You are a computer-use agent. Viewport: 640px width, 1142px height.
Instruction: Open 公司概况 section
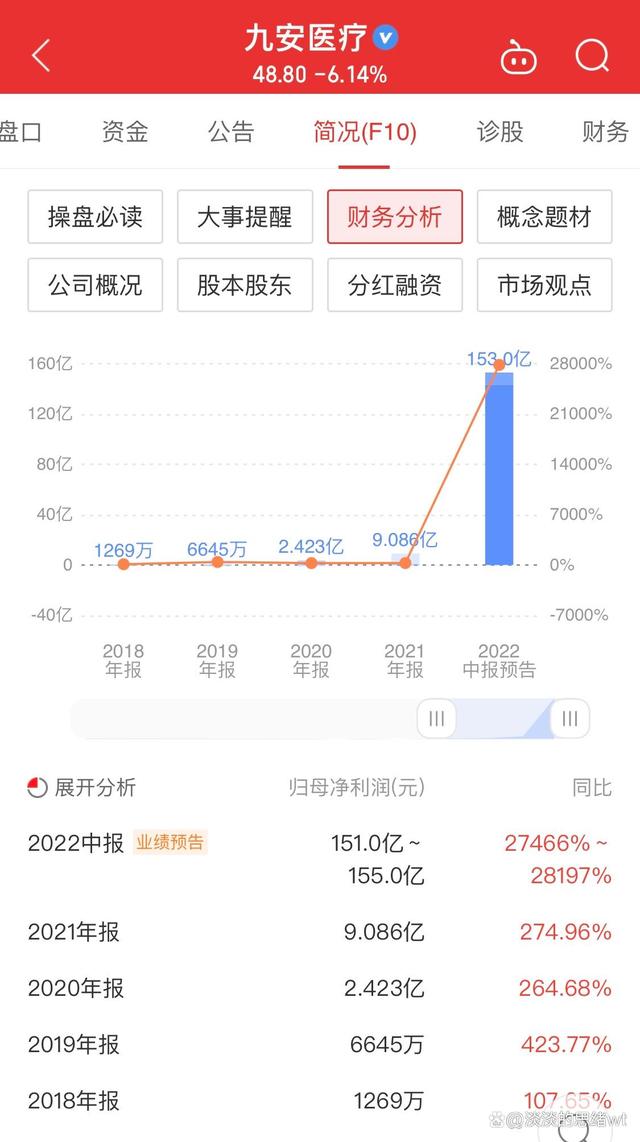[x=95, y=285]
